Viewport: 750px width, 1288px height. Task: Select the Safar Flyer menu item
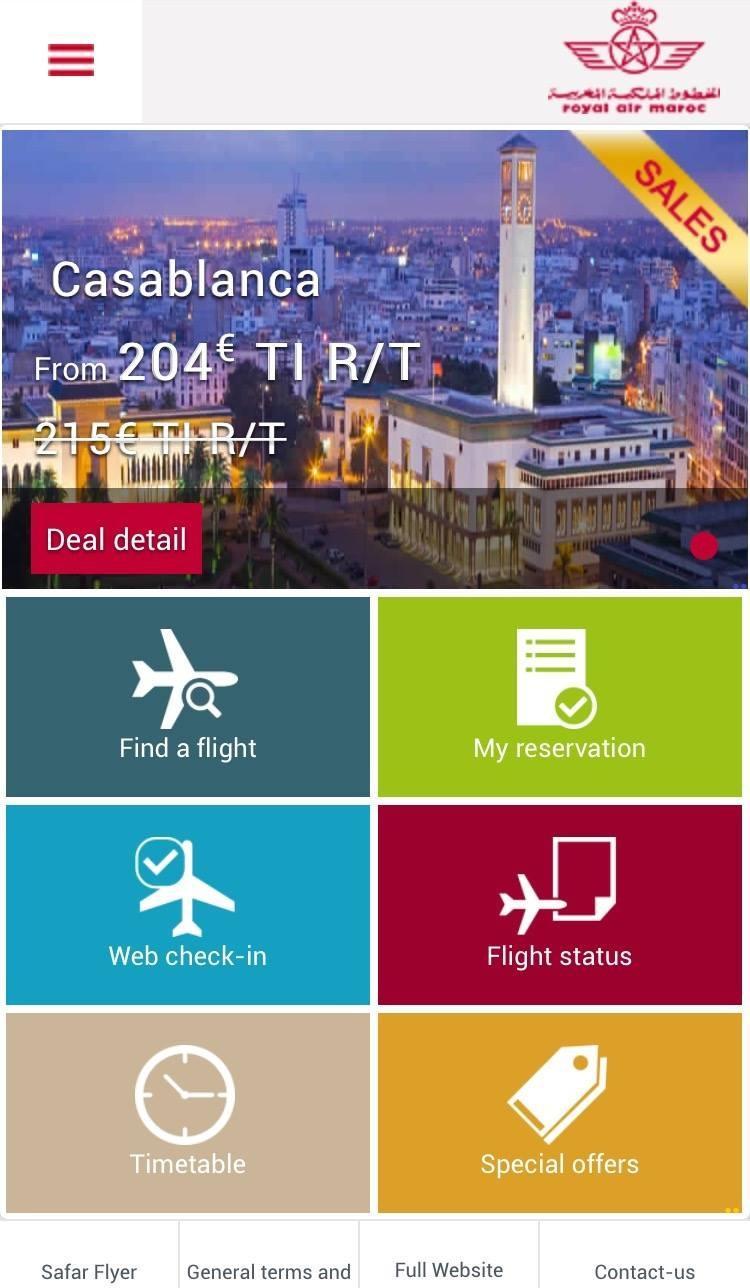pos(89,1270)
